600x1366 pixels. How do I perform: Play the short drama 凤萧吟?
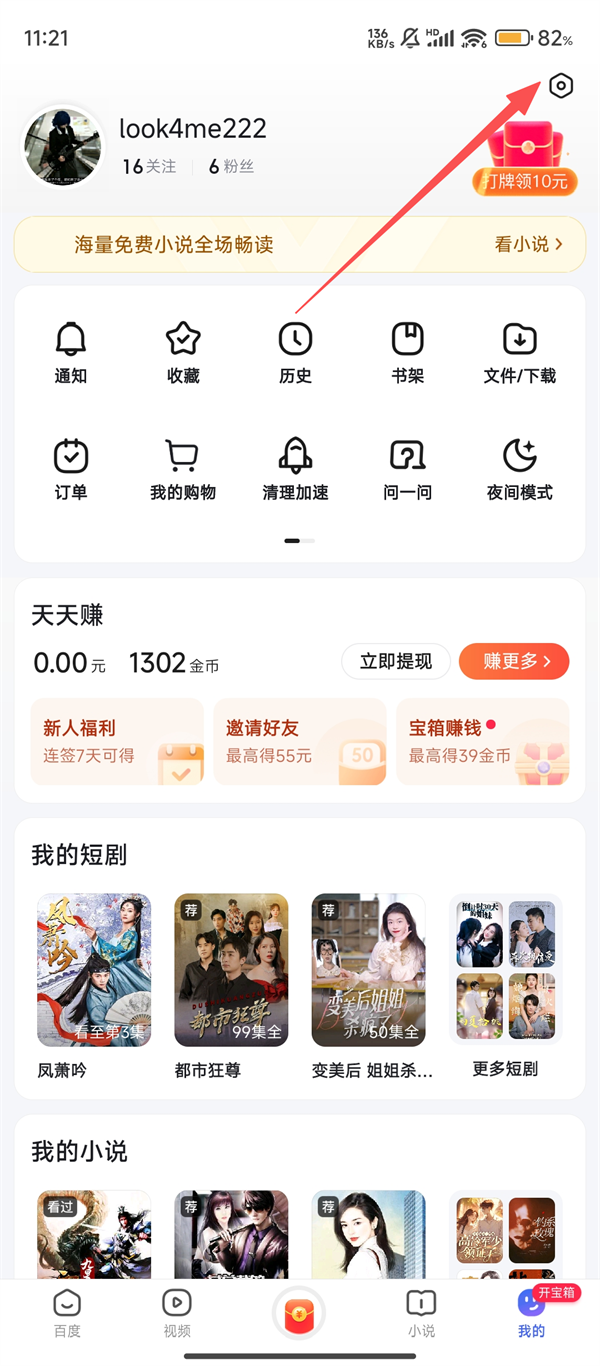pyautogui.click(x=94, y=970)
